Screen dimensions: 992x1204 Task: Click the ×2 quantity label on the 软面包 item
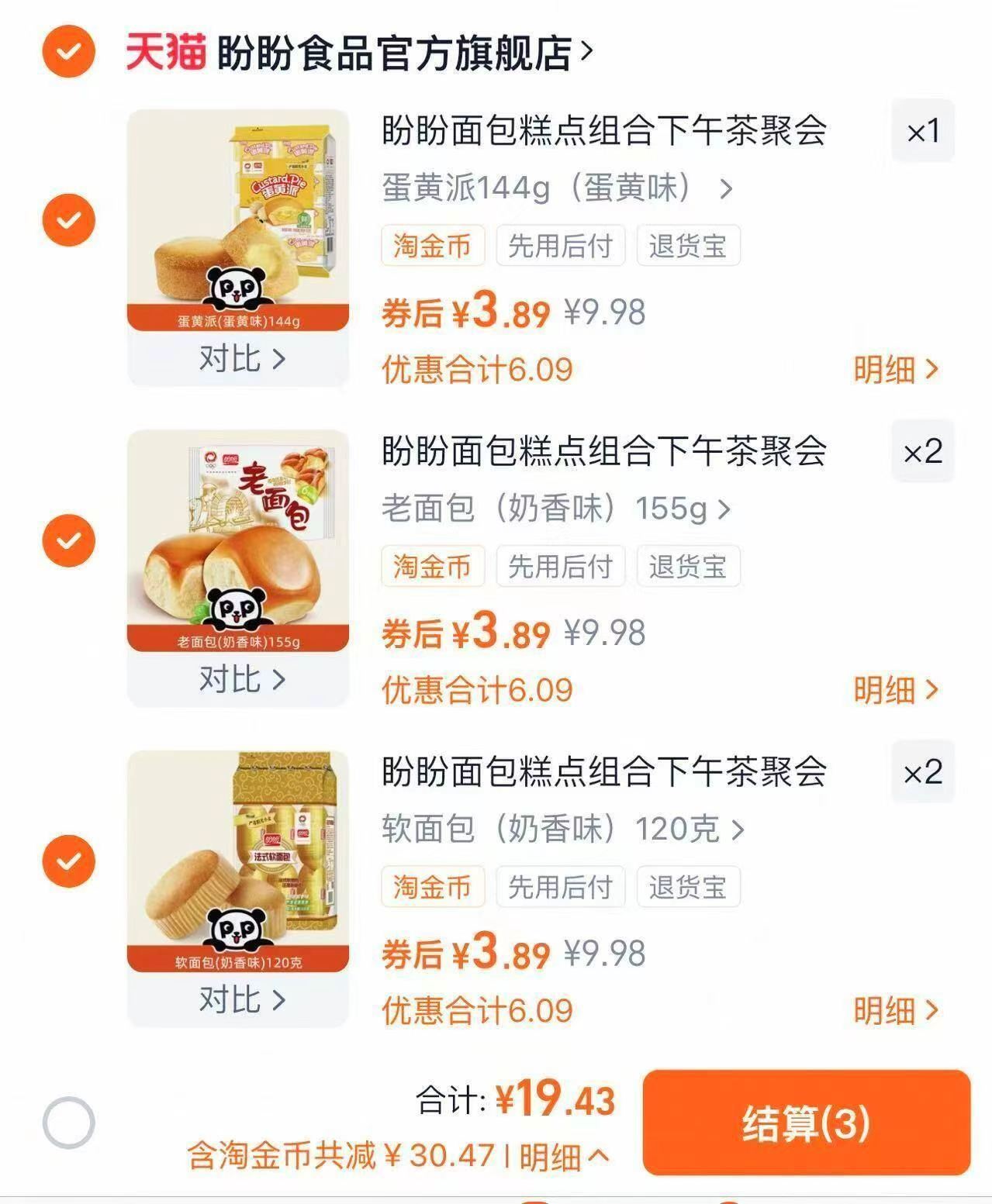(922, 773)
